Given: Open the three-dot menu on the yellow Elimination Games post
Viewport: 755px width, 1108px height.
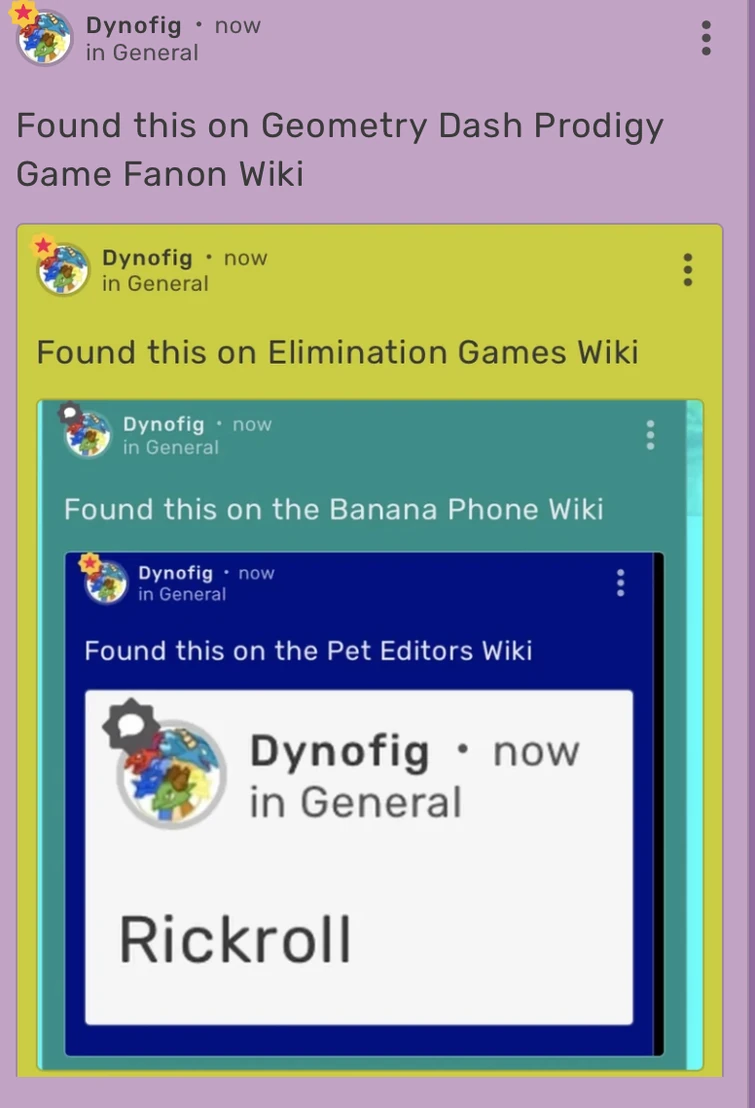Looking at the screenshot, I should pos(688,270).
